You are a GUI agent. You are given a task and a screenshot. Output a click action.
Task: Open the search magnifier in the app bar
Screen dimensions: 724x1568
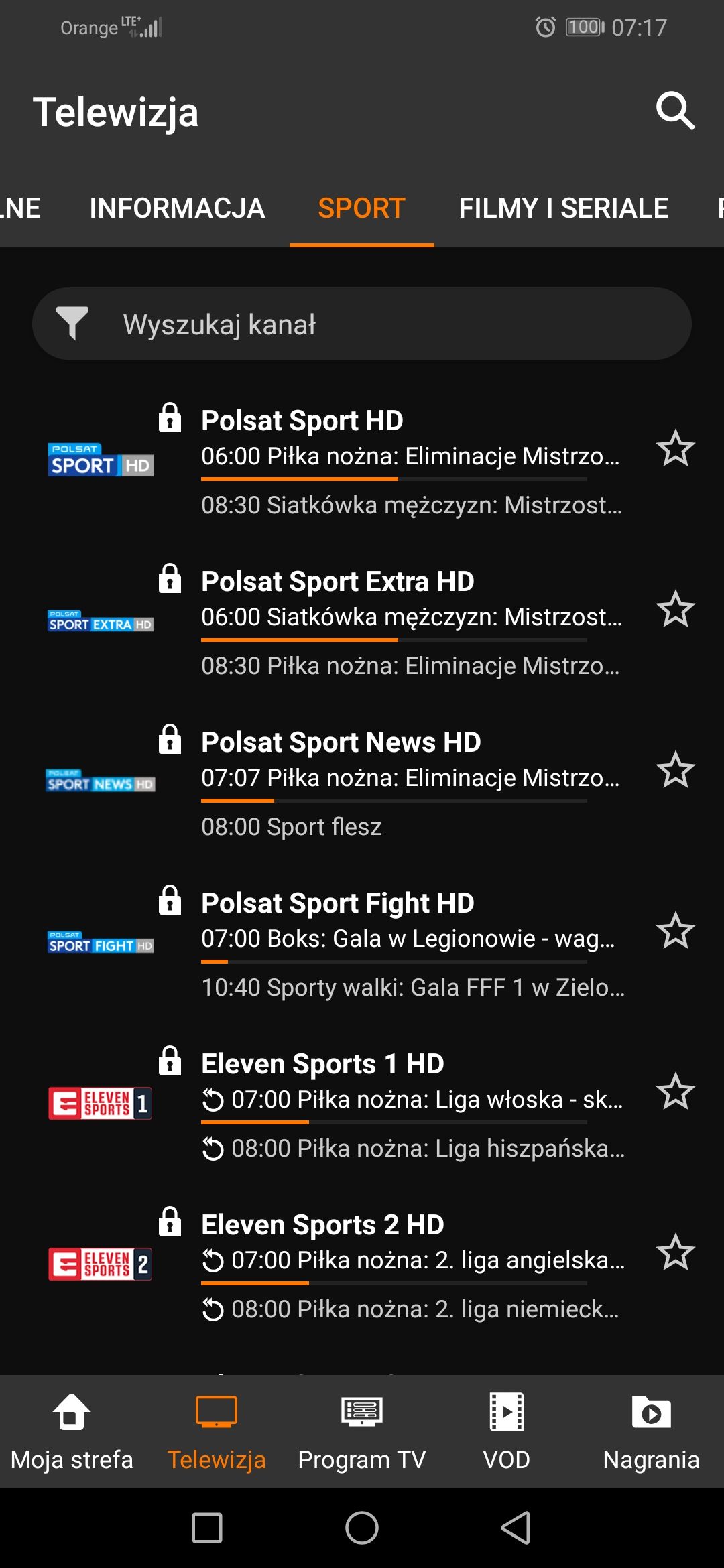coord(675,111)
